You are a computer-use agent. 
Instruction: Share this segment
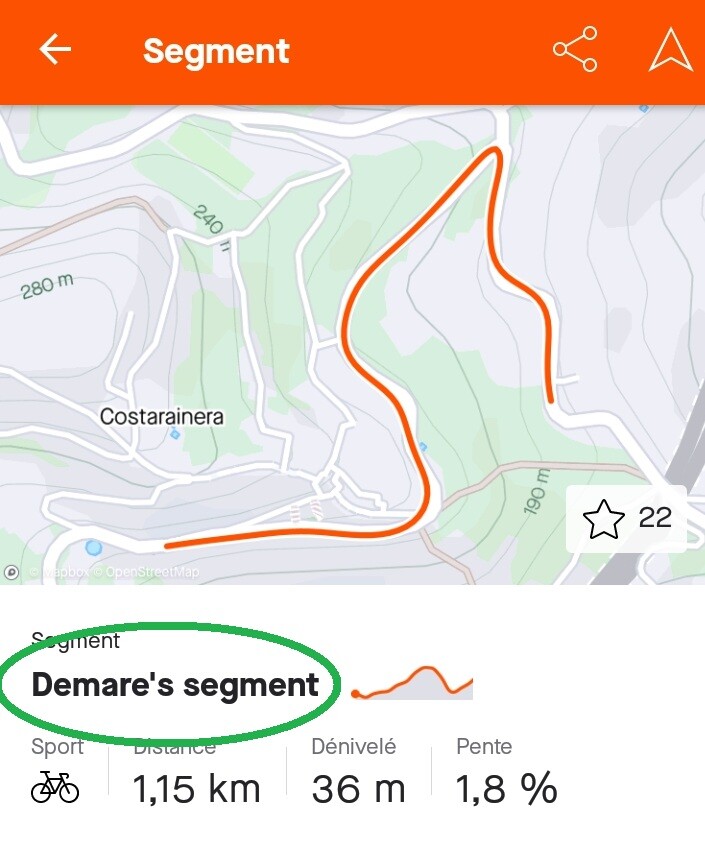pyautogui.click(x=576, y=50)
